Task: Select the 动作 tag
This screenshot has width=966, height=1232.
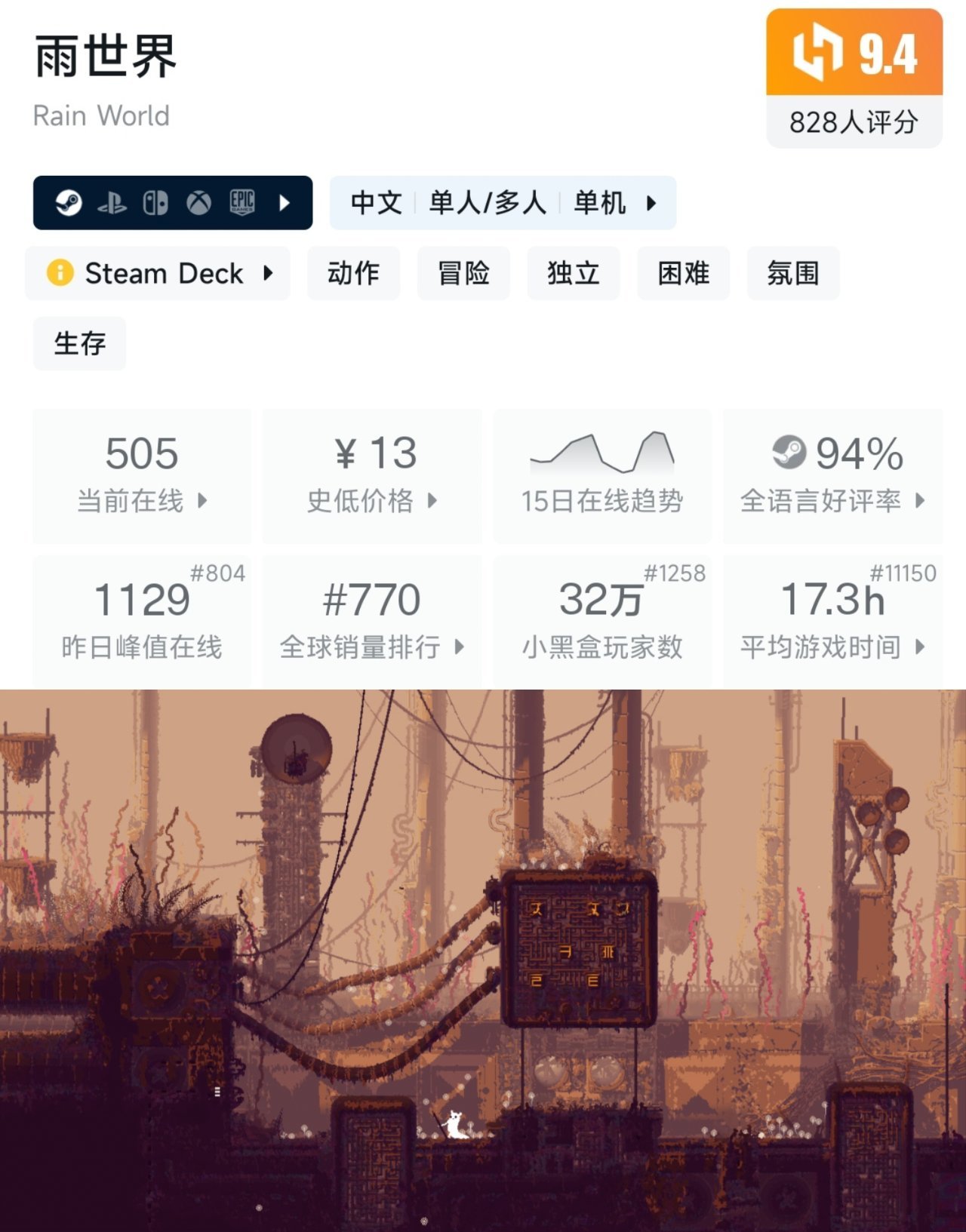Action: (x=353, y=273)
